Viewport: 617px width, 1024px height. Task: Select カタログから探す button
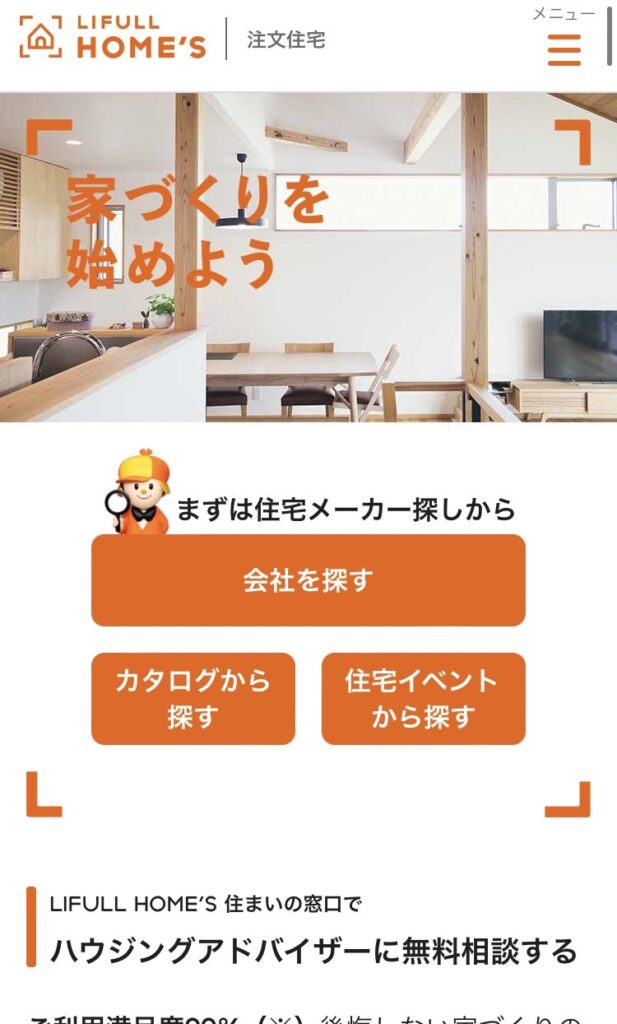pyautogui.click(x=193, y=699)
